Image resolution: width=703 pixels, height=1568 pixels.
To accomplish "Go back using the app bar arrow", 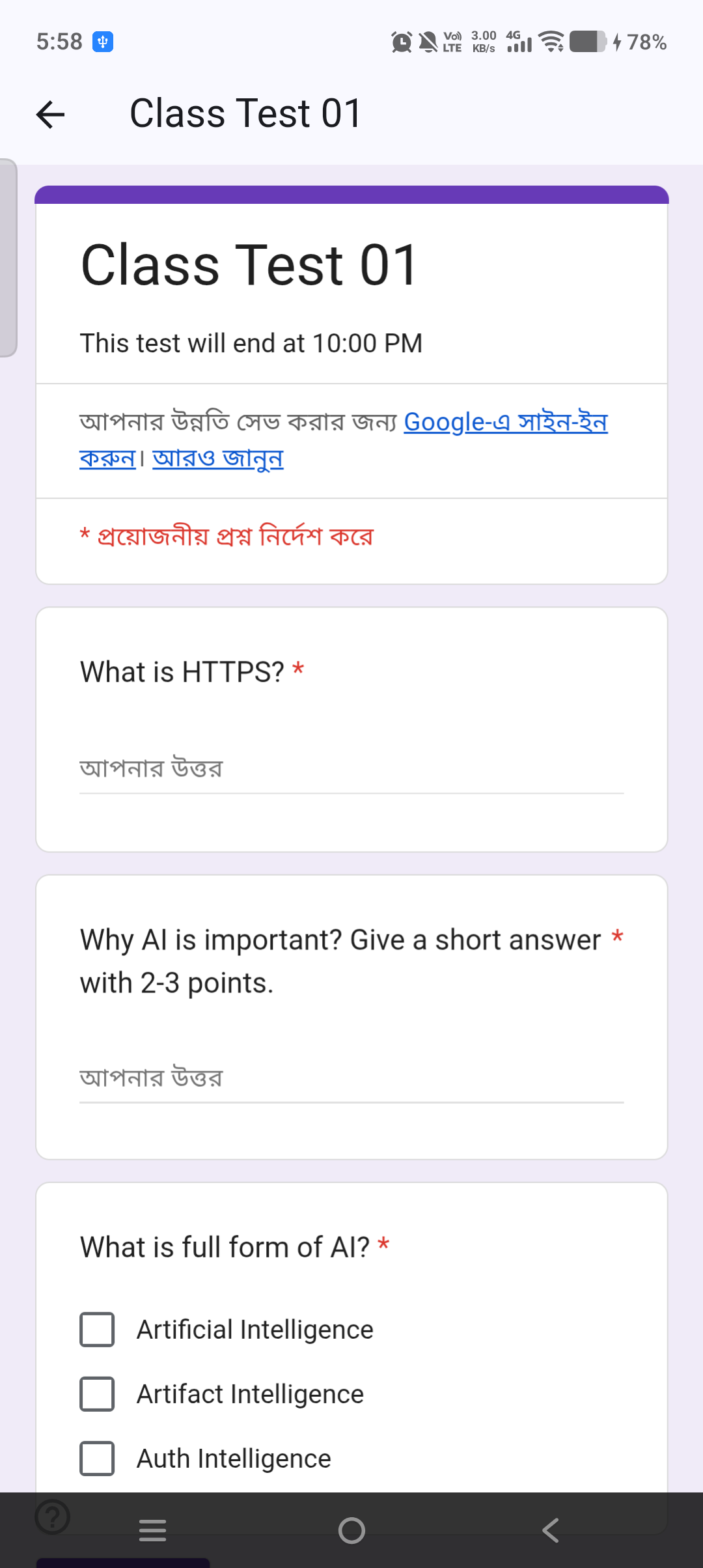I will point(51,115).
